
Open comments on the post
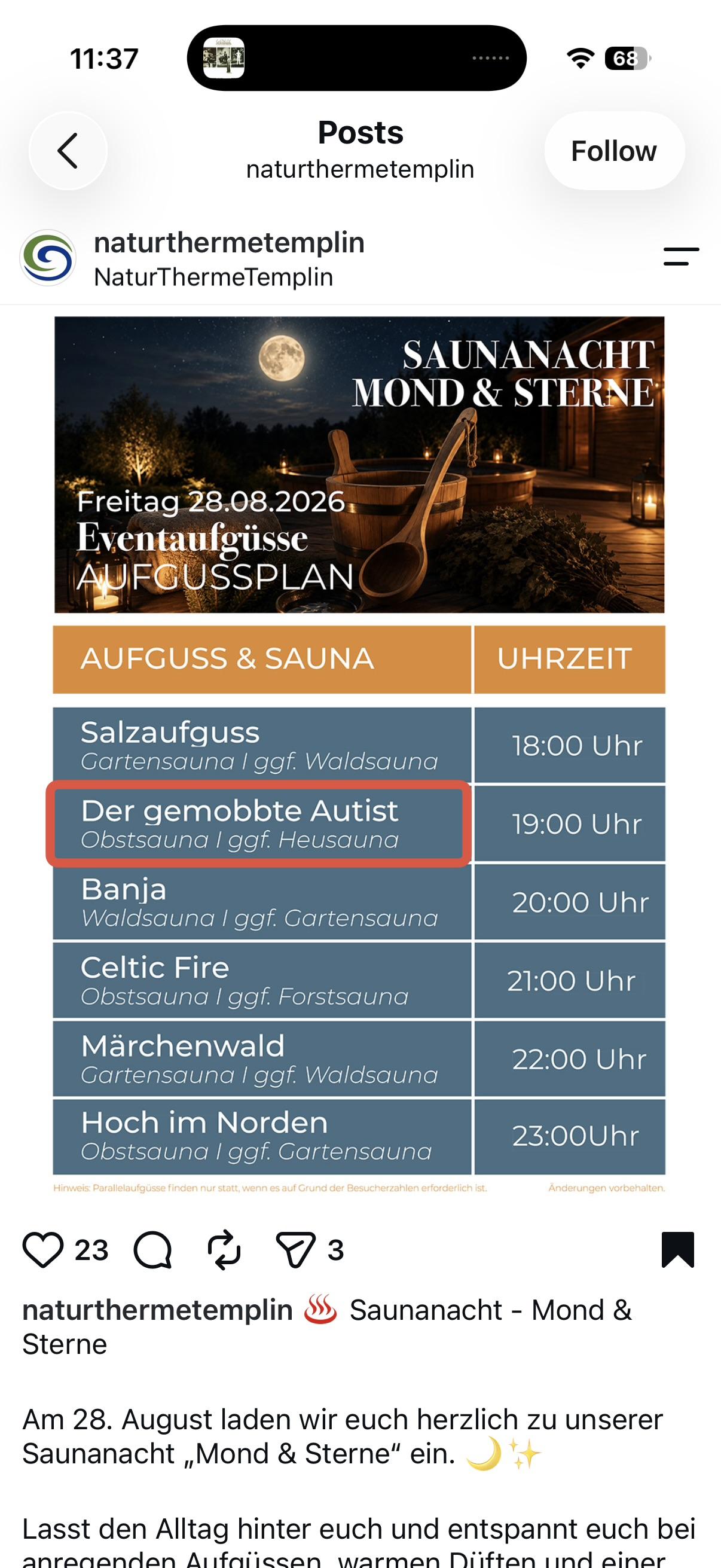click(x=152, y=1250)
